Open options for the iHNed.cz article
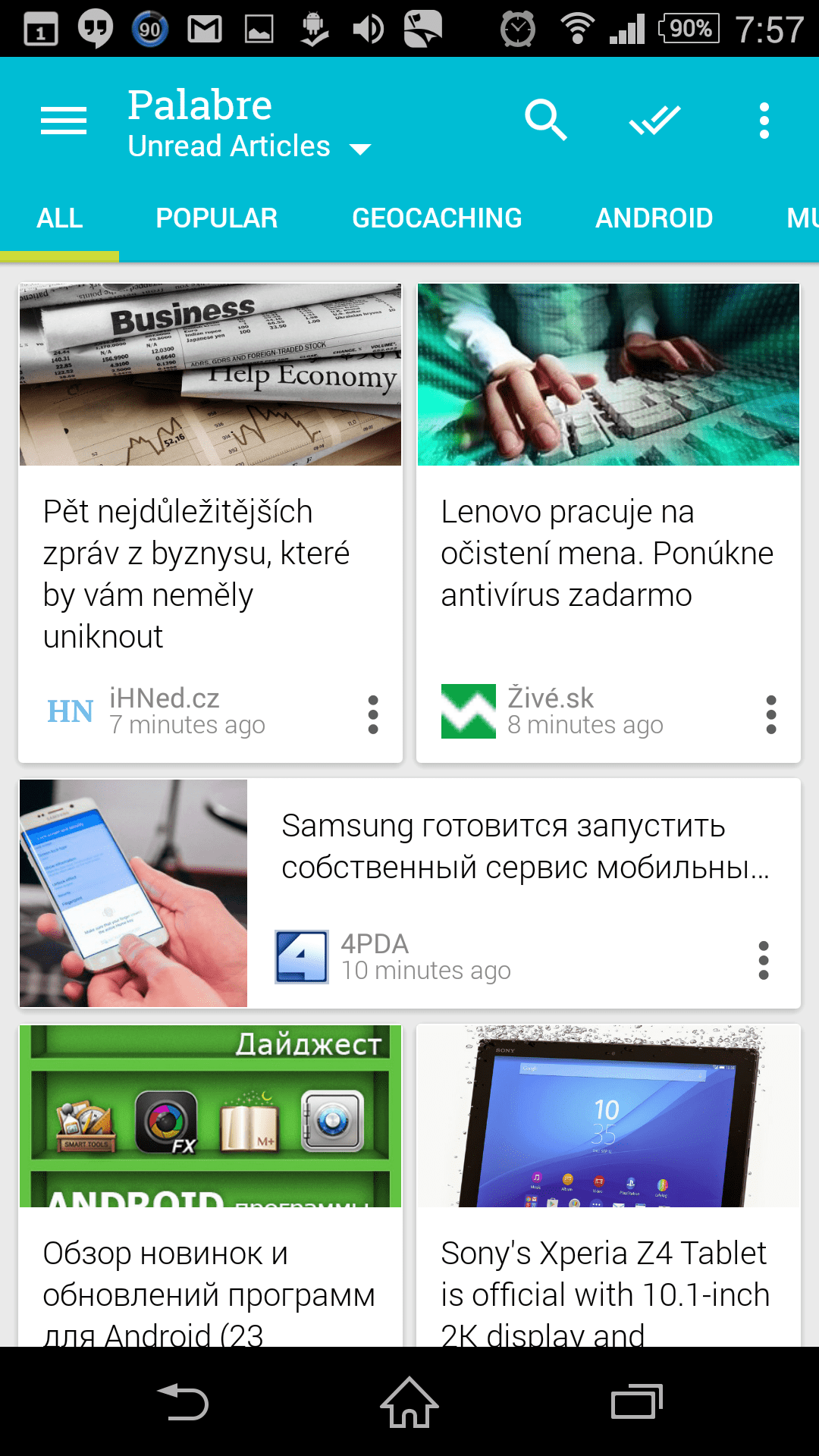This screenshot has width=819, height=1456. [x=373, y=714]
